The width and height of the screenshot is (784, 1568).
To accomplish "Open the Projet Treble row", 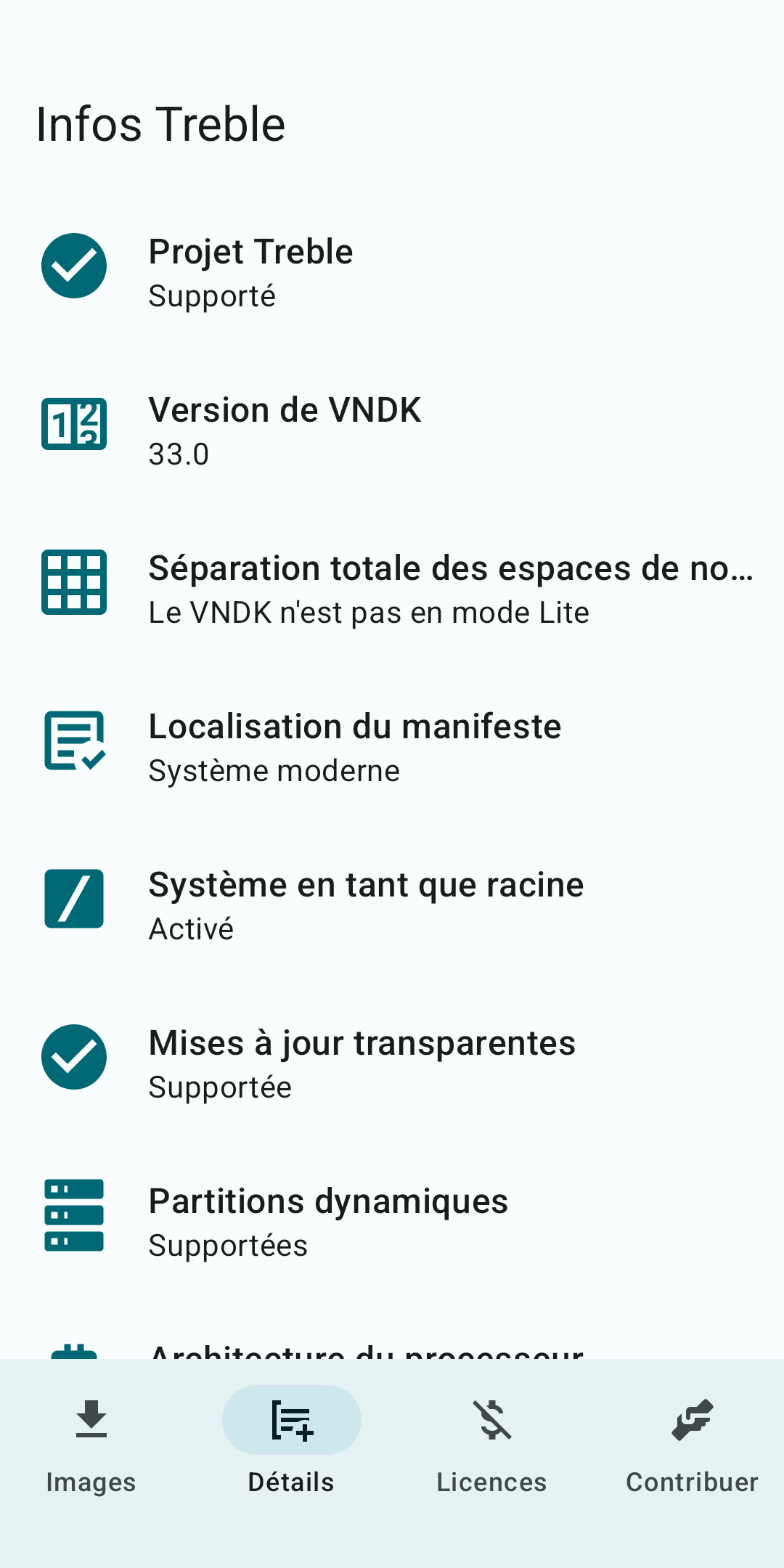I will 392,272.
